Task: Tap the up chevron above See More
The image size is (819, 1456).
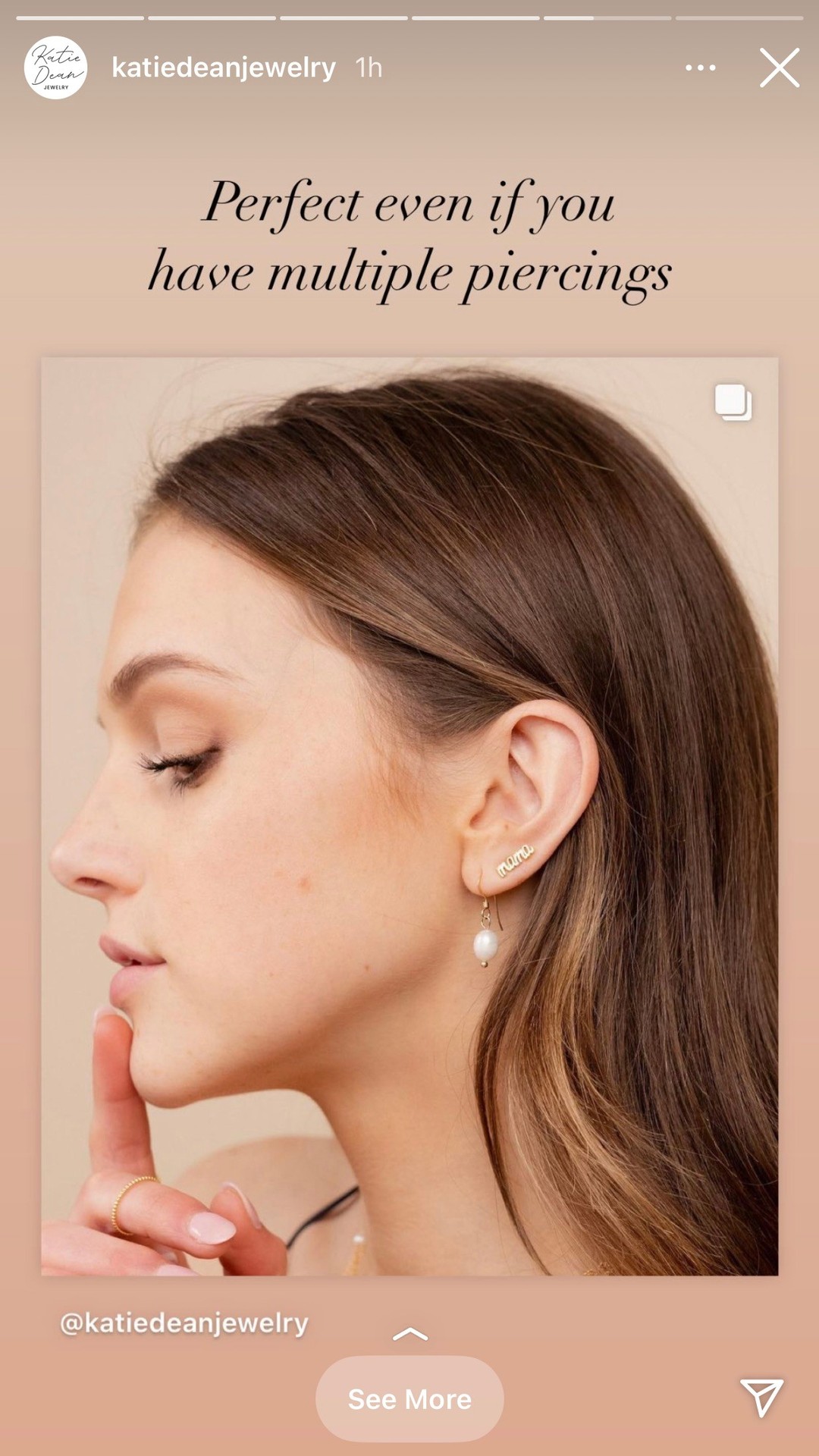Action: point(410,1334)
